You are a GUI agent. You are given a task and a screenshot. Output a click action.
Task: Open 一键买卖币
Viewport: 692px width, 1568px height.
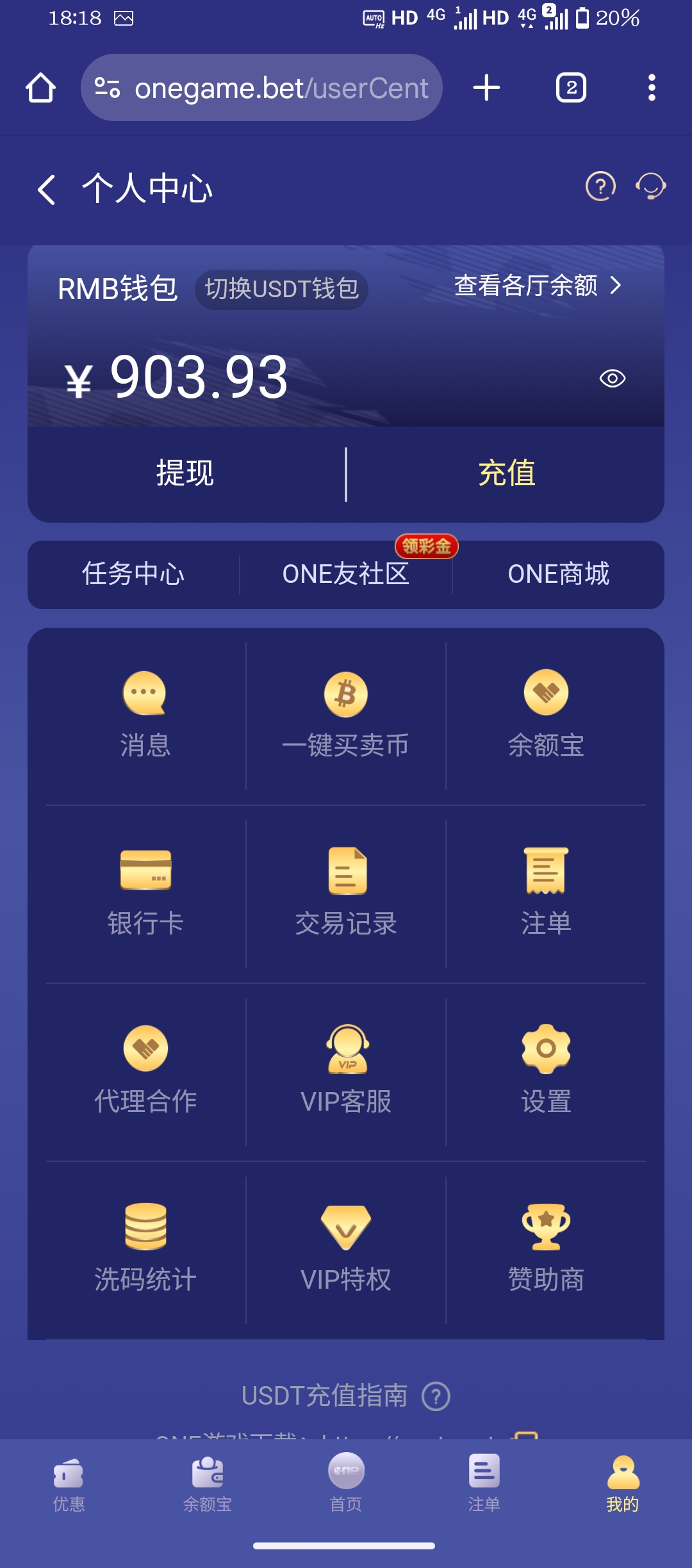(346, 715)
